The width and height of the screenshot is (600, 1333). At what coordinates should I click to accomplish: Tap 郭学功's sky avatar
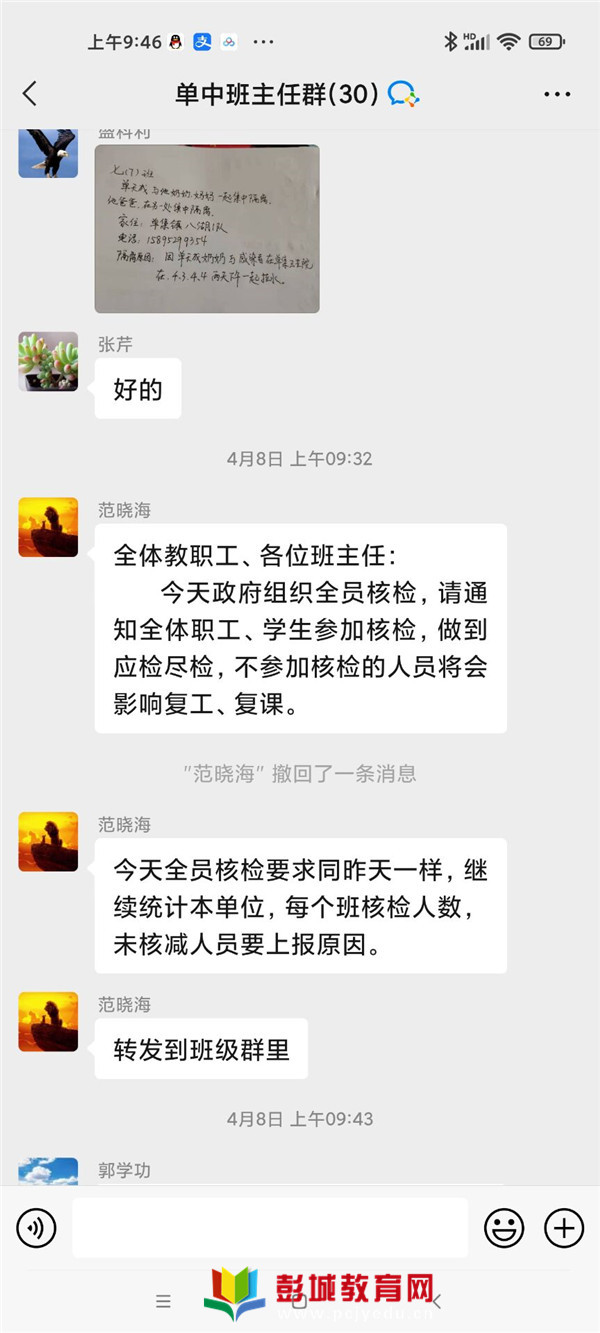tap(48, 1172)
